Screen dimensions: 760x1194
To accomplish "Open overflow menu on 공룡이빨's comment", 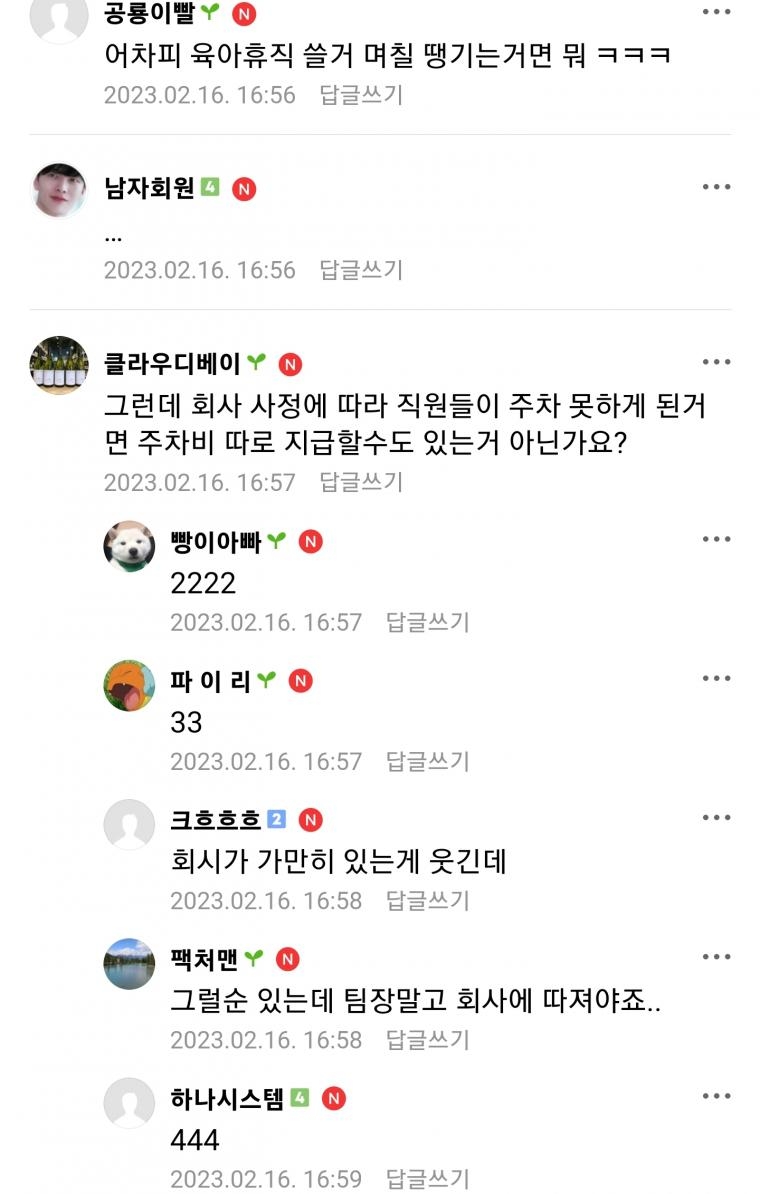I will click(716, 12).
